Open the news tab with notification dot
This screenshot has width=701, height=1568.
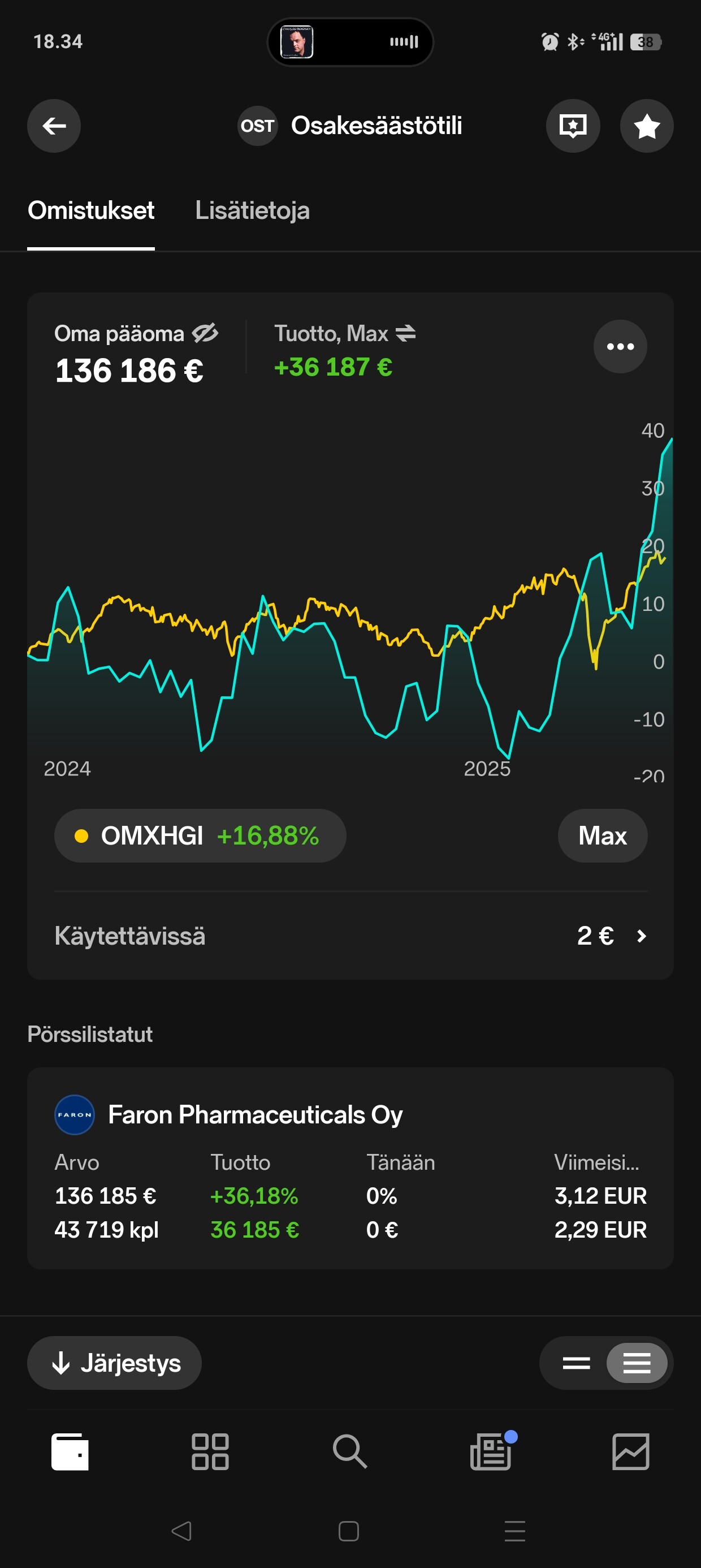[x=491, y=1451]
